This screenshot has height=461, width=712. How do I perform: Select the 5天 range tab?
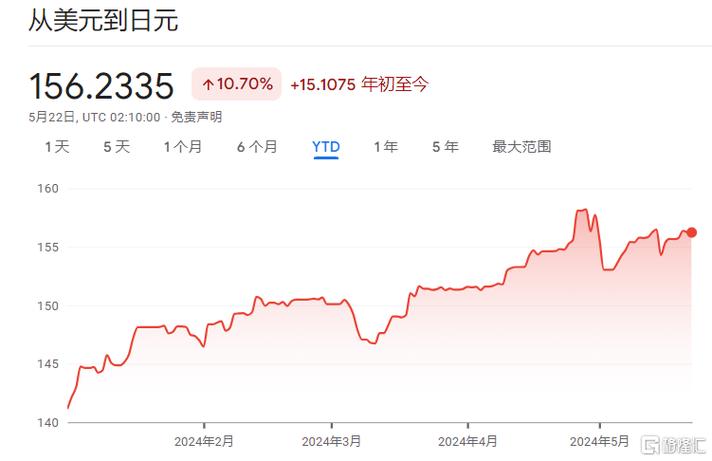[116, 147]
